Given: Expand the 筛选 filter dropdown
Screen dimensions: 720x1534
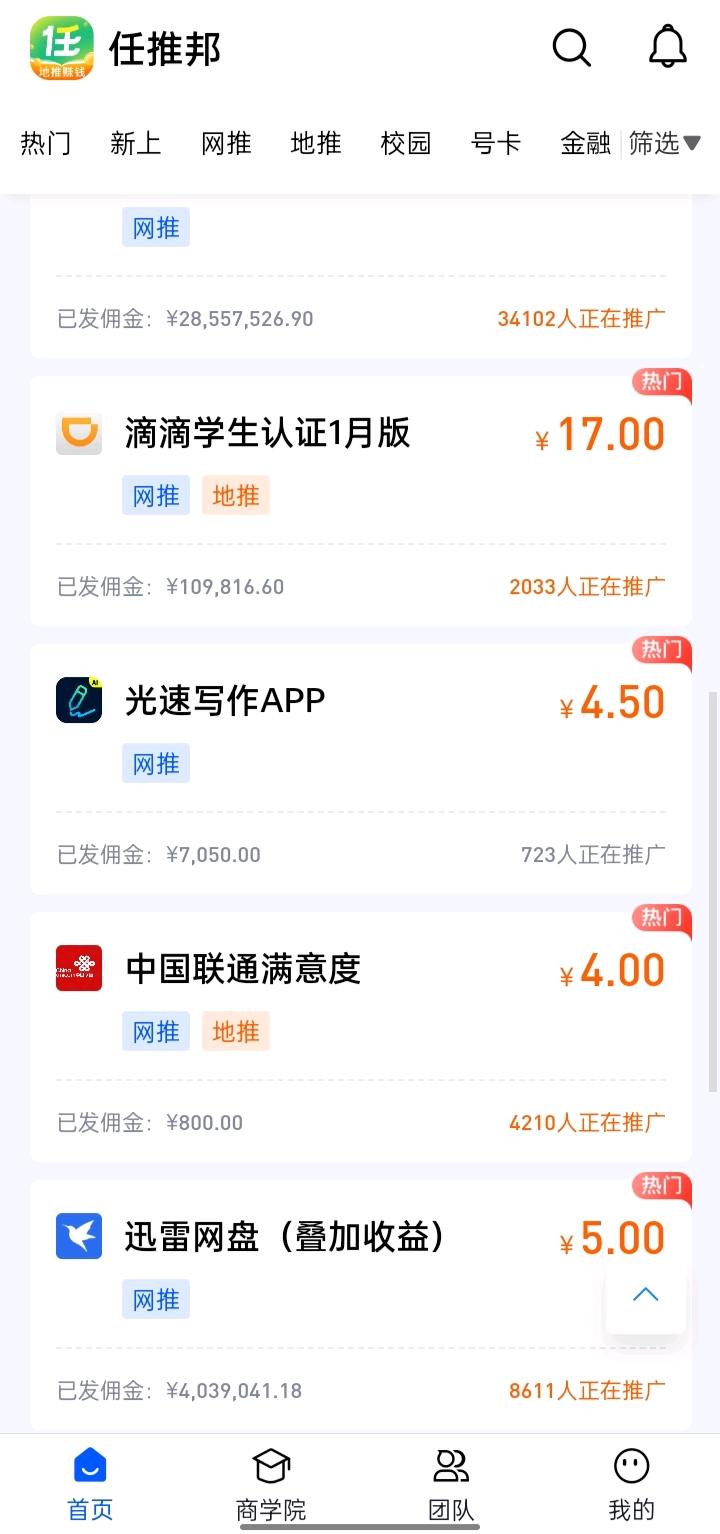Looking at the screenshot, I should (x=665, y=144).
